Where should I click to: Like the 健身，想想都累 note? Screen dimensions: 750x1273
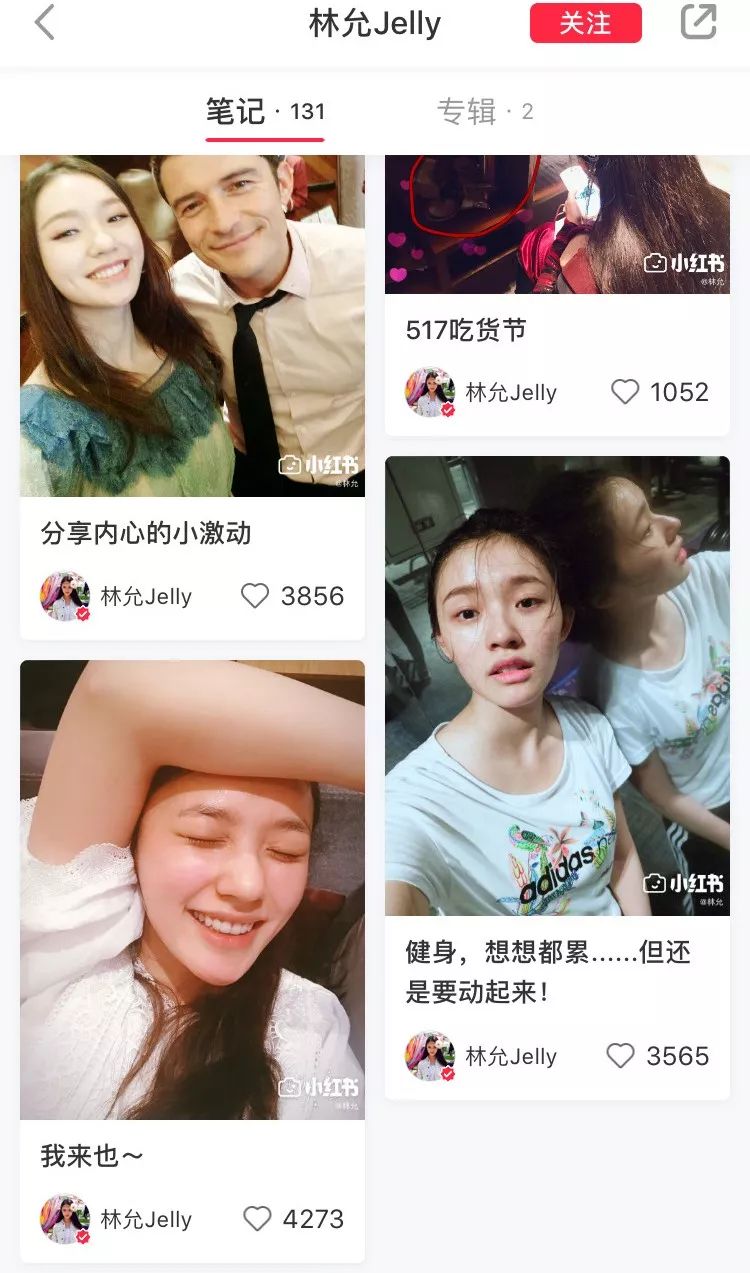(x=621, y=1056)
